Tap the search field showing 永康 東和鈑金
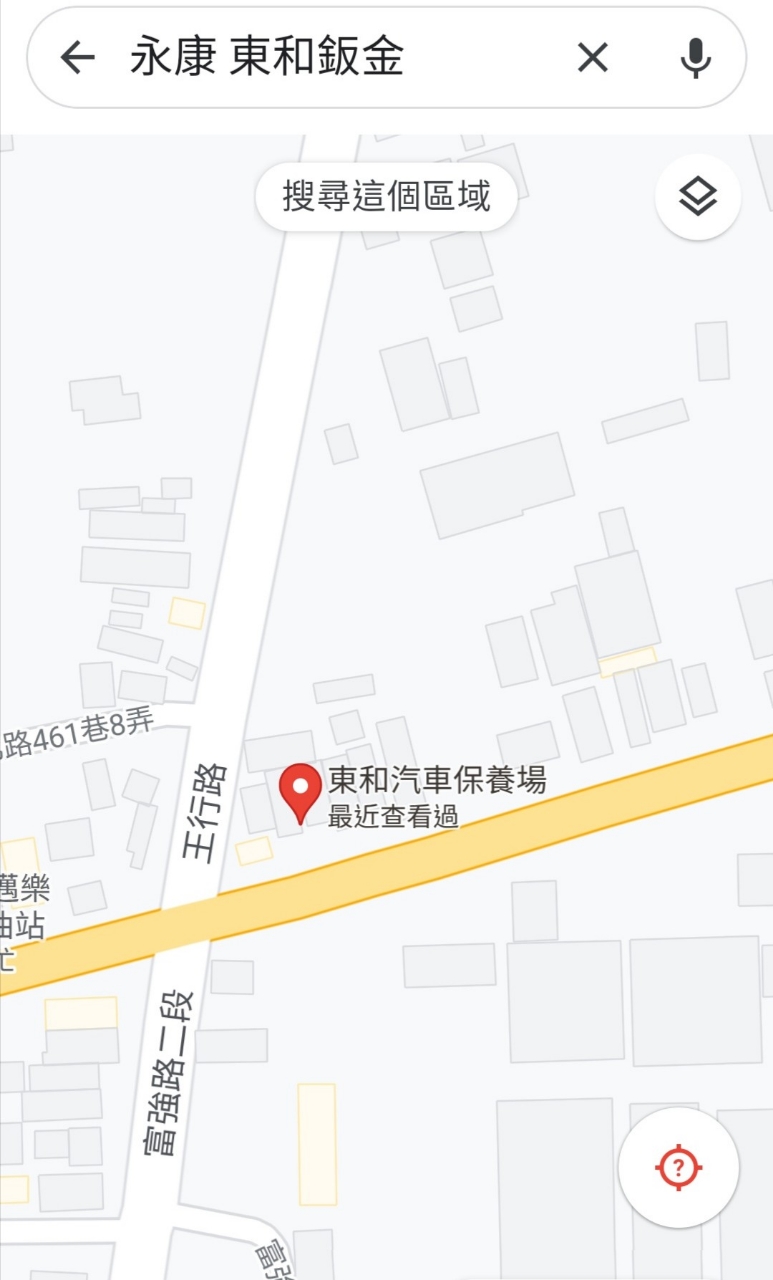This screenshot has height=1280, width=773. (330, 58)
